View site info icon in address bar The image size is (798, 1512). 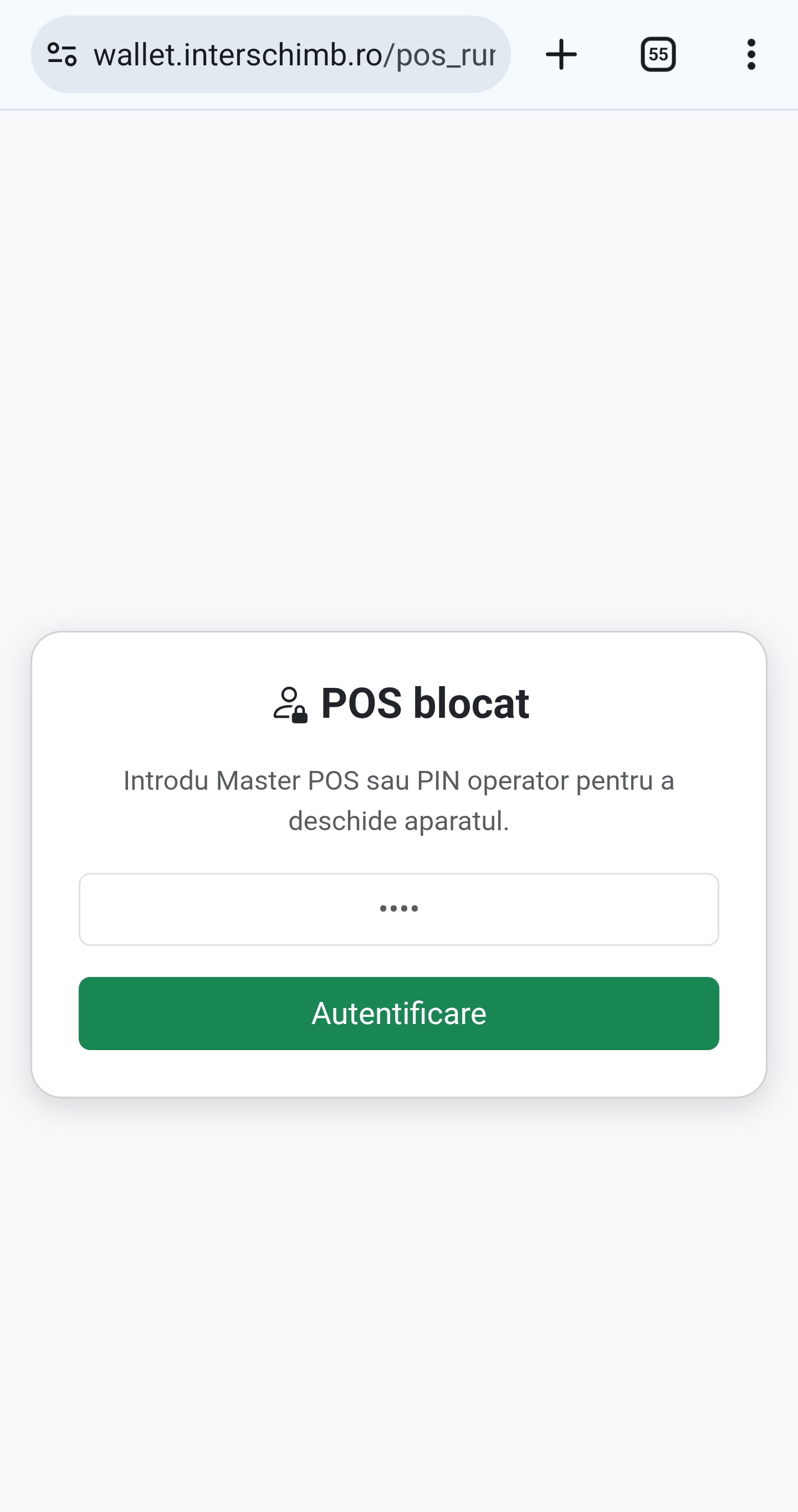62,55
